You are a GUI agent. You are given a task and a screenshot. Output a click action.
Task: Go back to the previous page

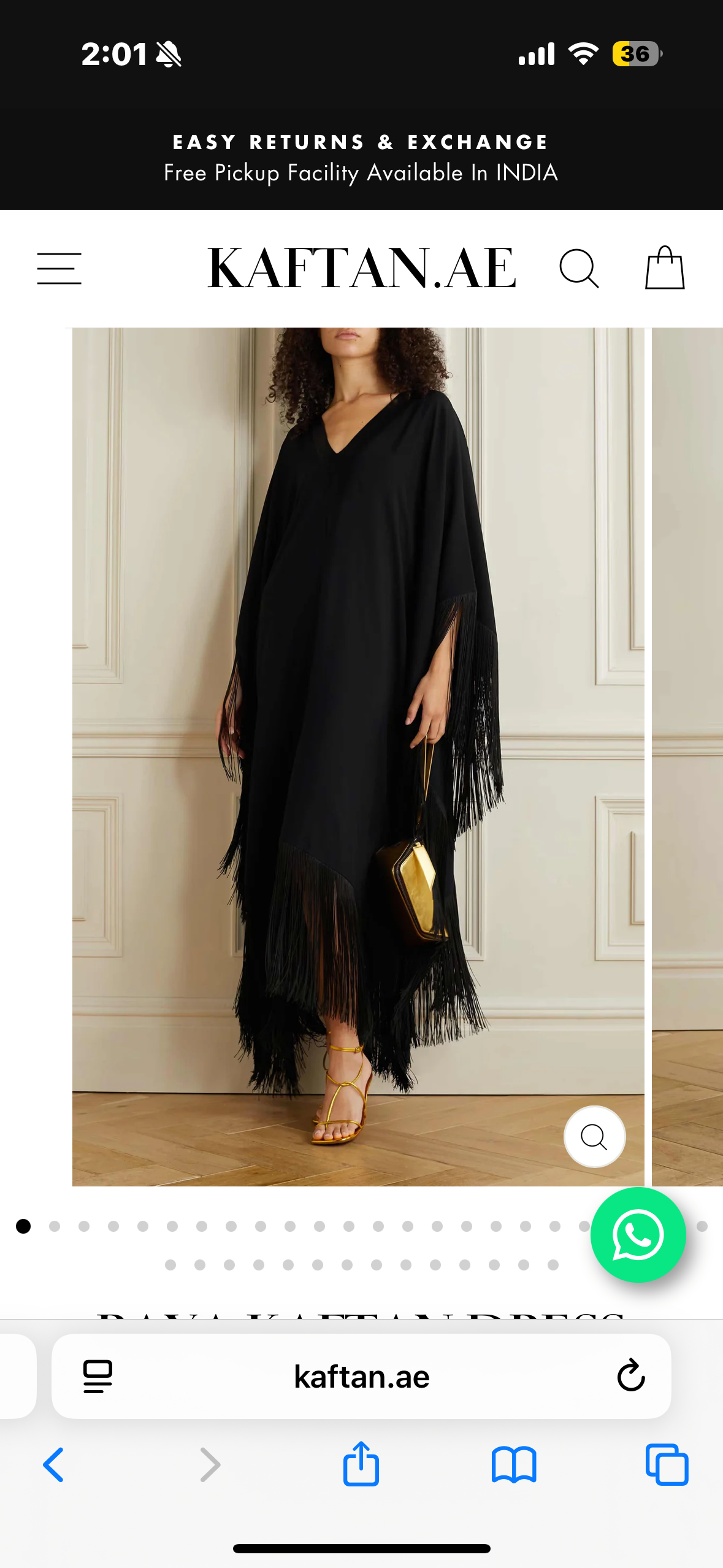pos(53,1465)
